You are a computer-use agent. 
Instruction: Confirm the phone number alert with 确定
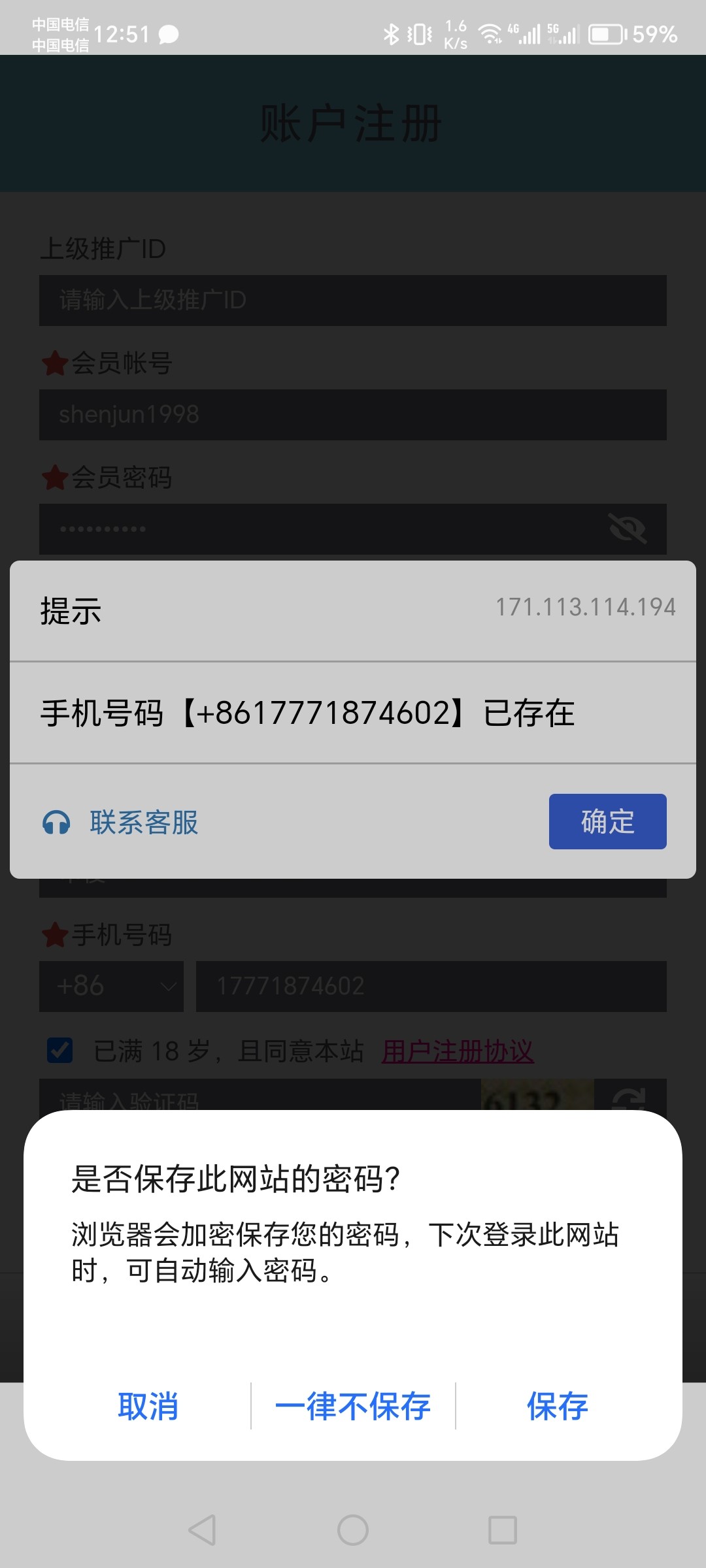607,822
